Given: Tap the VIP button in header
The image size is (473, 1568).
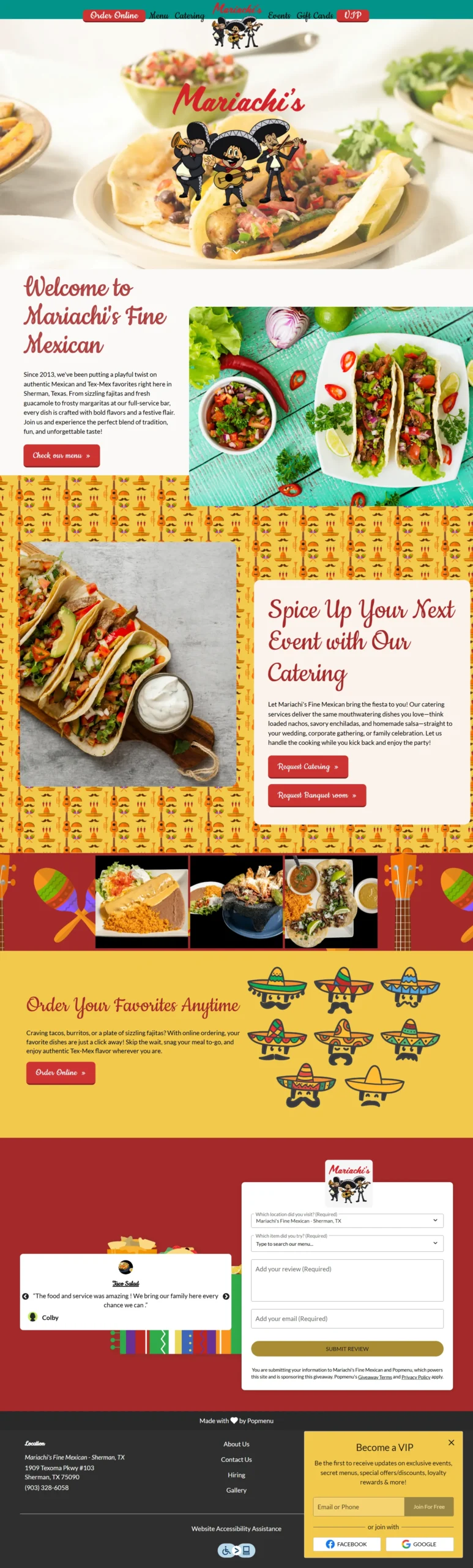Looking at the screenshot, I should pyautogui.click(x=352, y=15).
